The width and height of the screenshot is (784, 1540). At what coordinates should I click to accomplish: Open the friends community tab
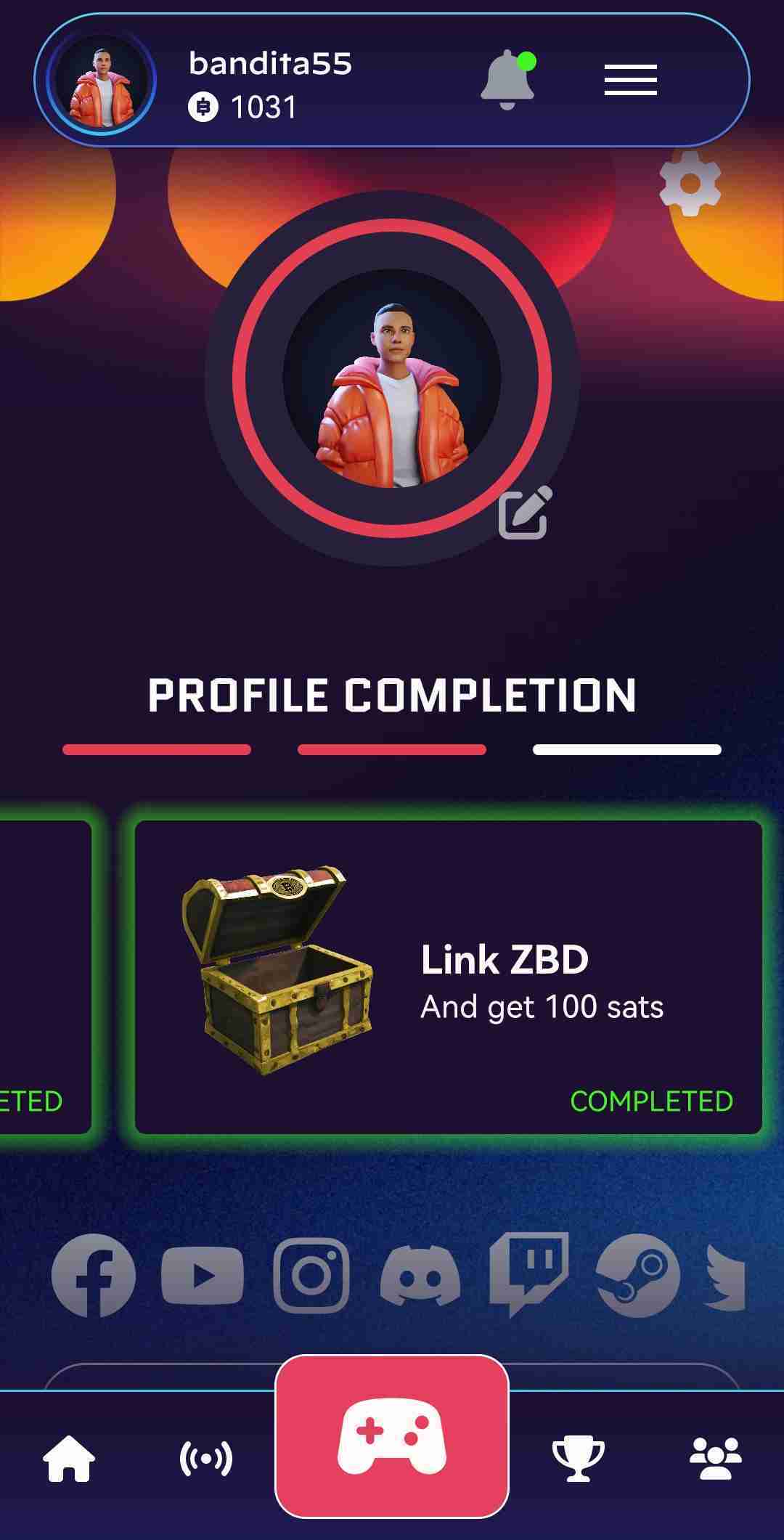(x=715, y=1458)
